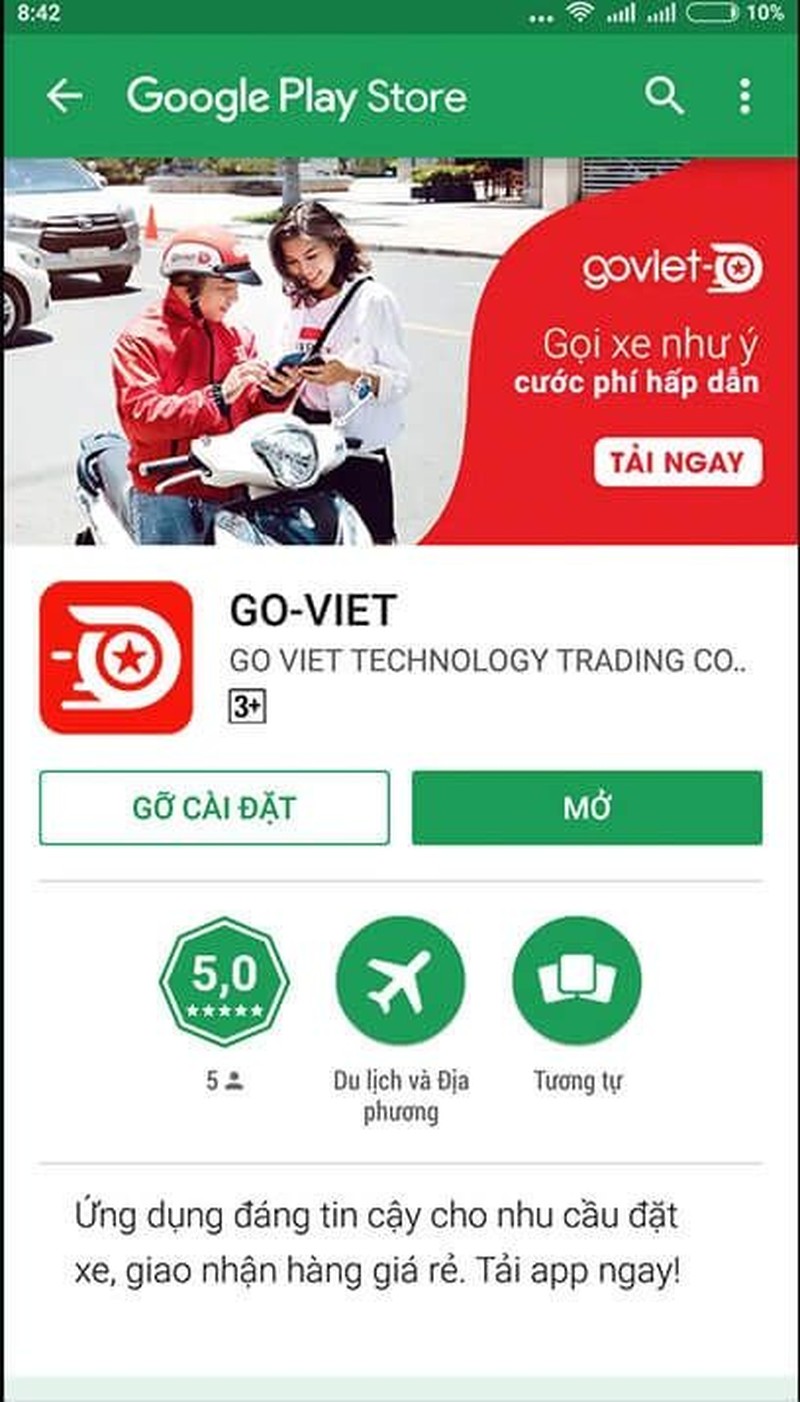Screen dimensions: 800x1402
Task: Go back using the arrow icon
Action: pyautogui.click(x=65, y=96)
